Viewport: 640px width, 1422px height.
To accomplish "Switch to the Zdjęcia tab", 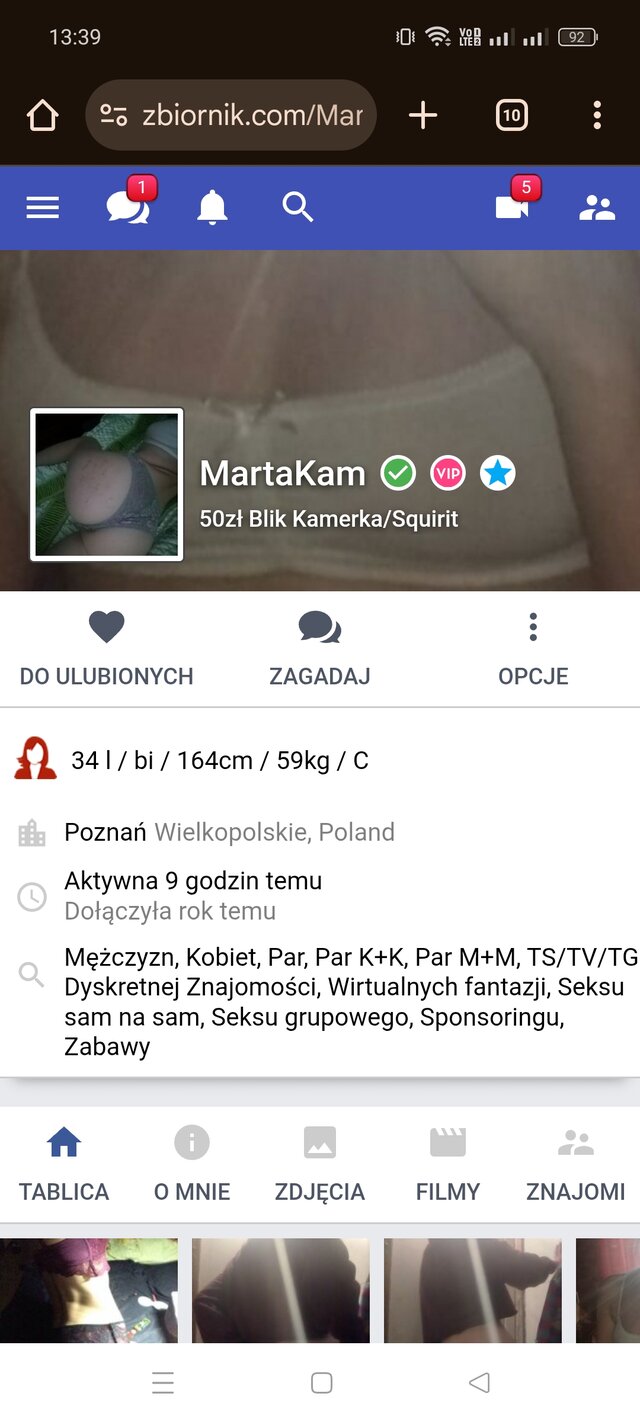I will [x=320, y=1164].
